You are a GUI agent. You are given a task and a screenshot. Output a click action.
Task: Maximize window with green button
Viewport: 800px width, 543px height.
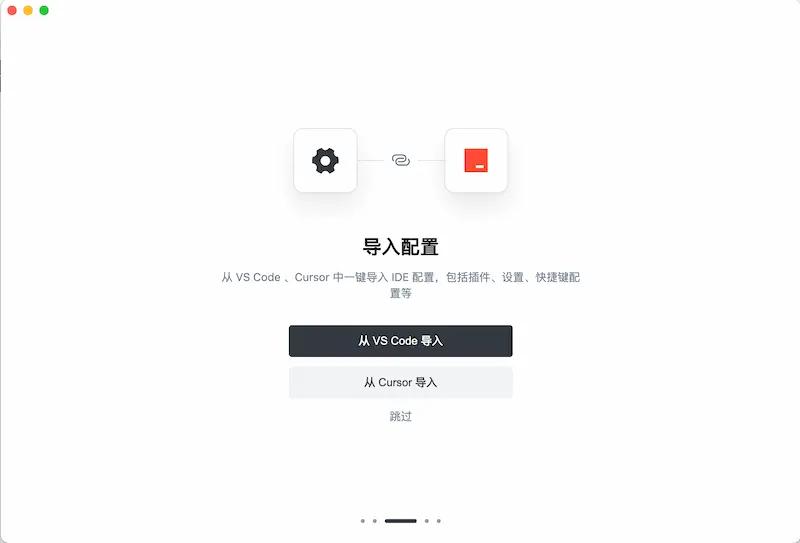(44, 10)
